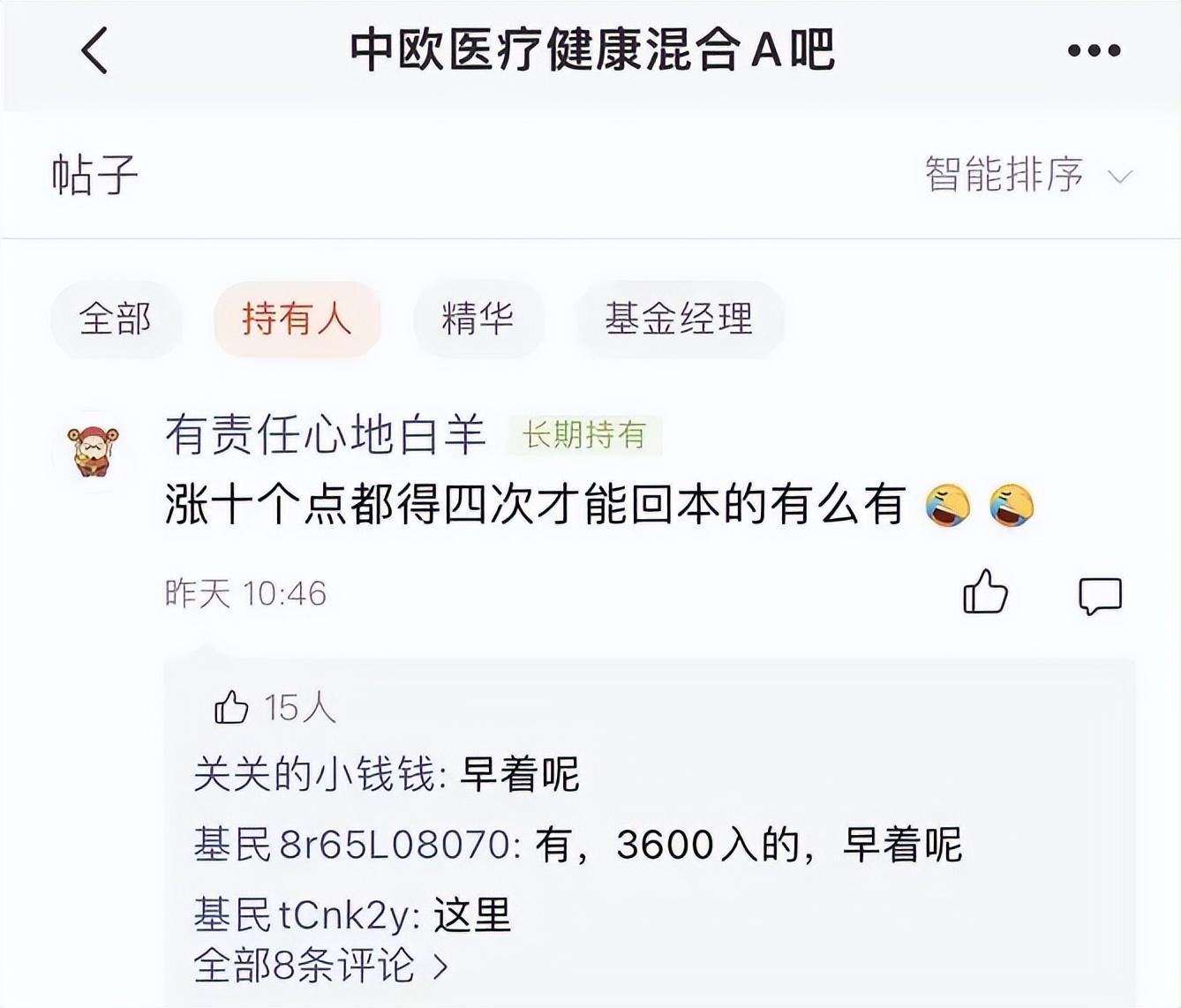Comment on the post by 有责任心地白羊
1181x1008 pixels.
coord(1100,595)
